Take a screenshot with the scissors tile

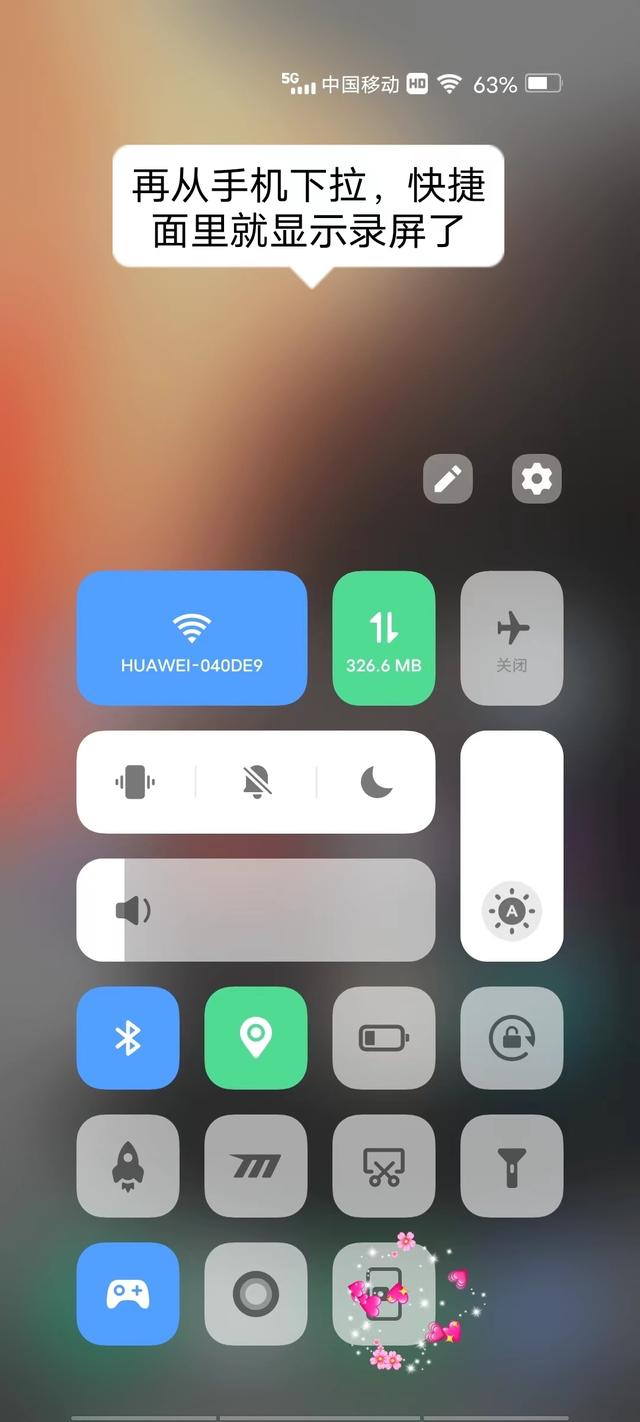coord(384,1166)
